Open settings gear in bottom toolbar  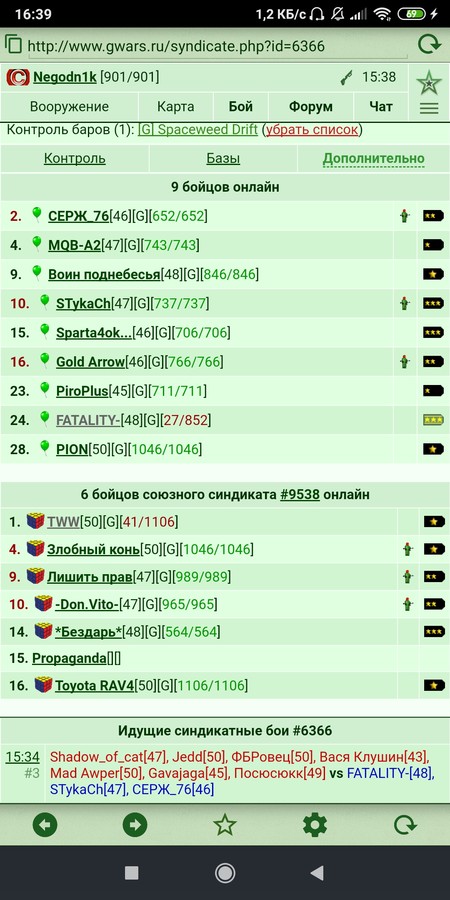(315, 825)
